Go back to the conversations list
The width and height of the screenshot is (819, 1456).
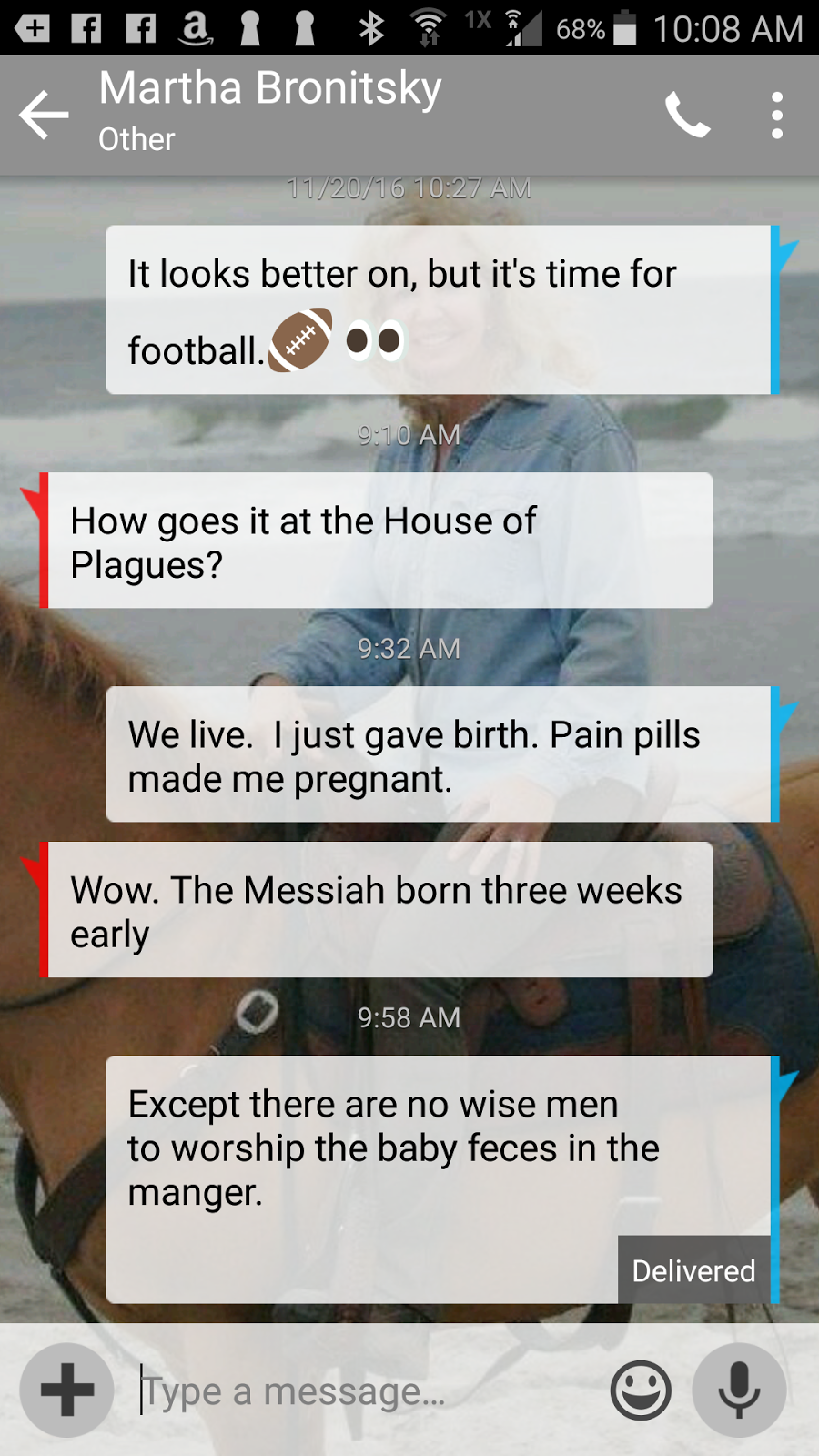point(44,116)
